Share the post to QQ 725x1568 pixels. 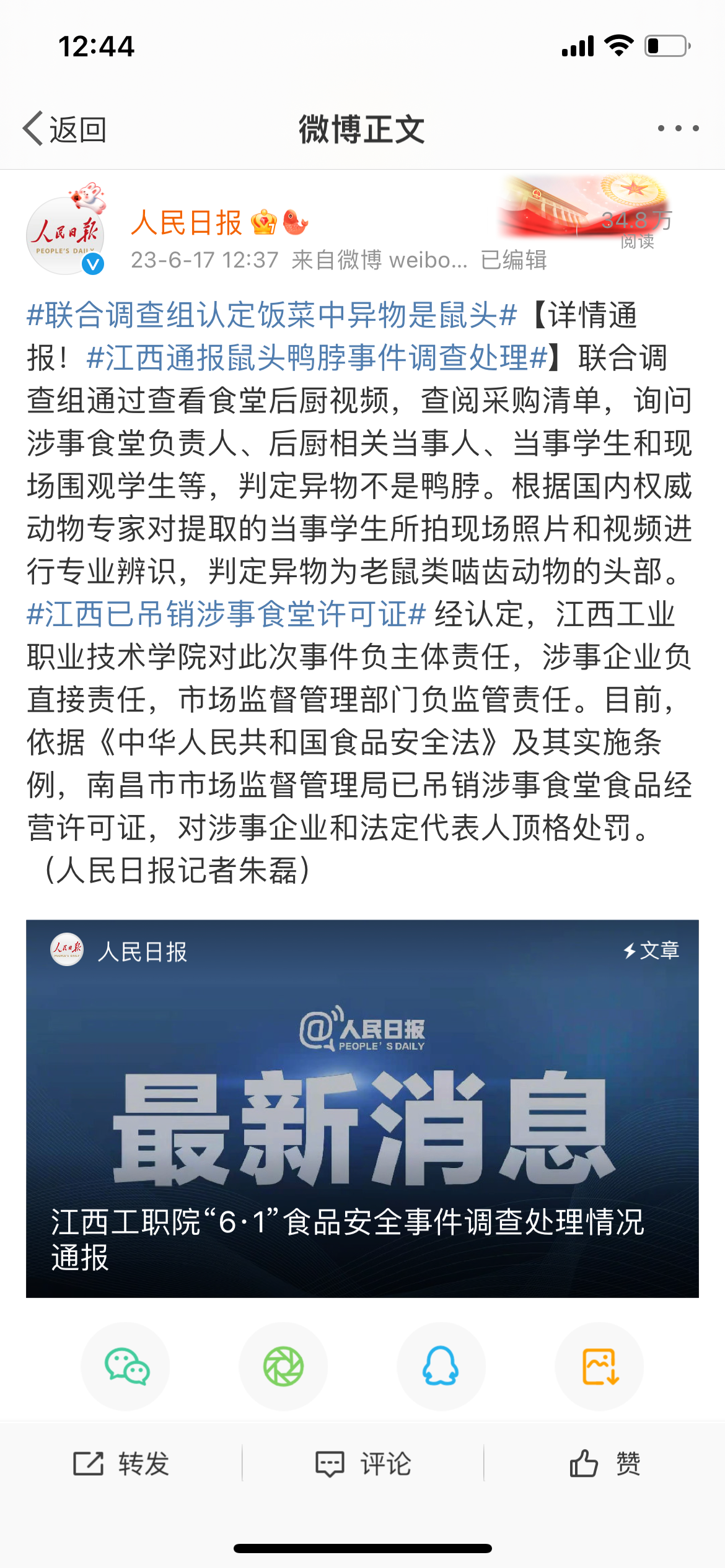tap(441, 1366)
